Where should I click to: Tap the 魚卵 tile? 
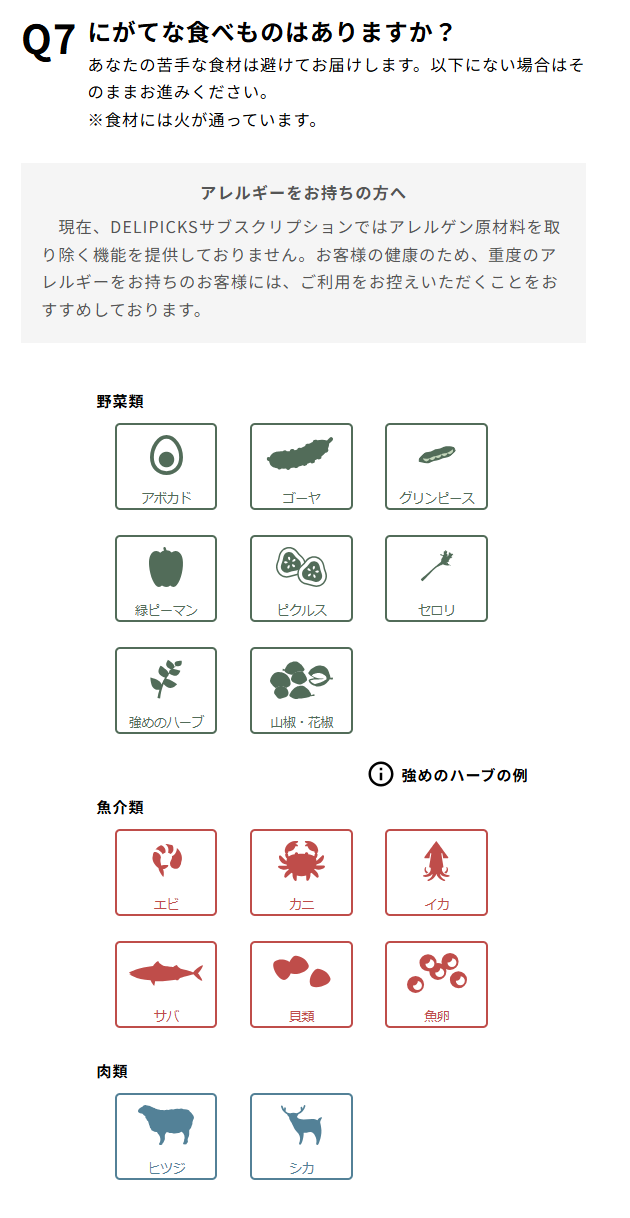tap(436, 984)
